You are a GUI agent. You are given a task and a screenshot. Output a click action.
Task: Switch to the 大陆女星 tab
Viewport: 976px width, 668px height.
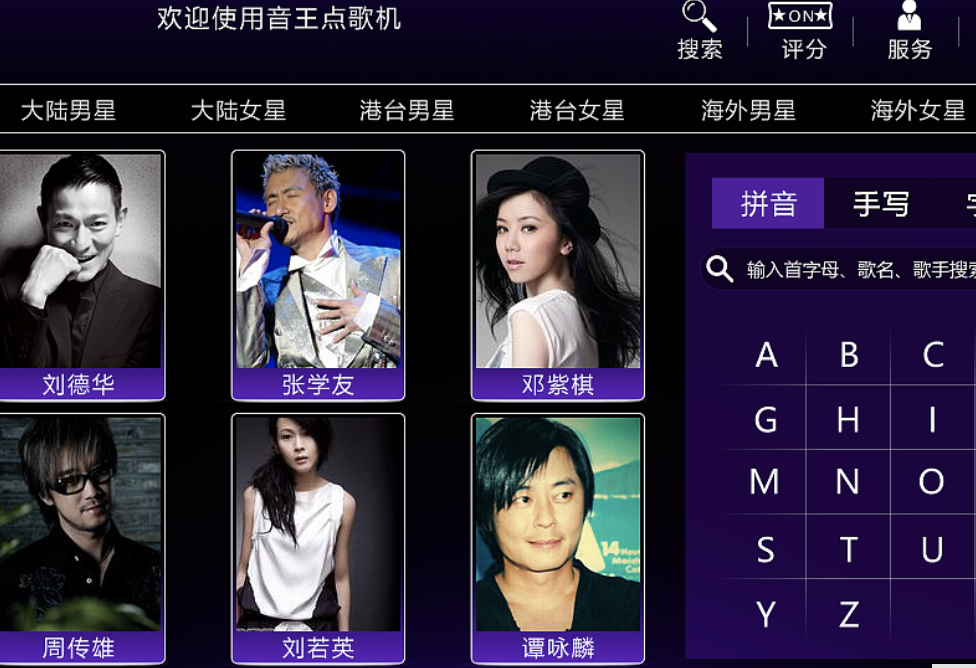pos(238,110)
